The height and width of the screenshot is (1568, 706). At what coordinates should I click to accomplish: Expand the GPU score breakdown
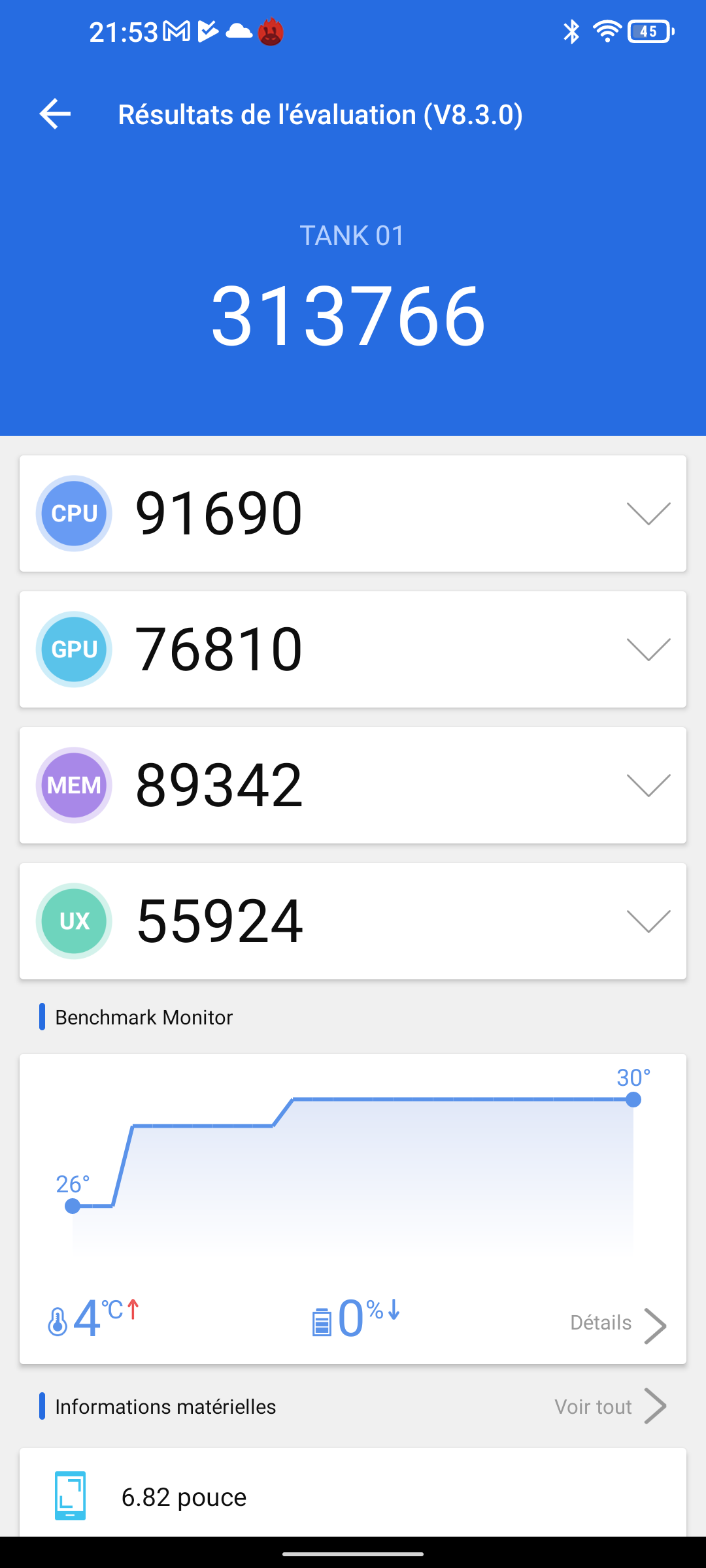pos(648,649)
